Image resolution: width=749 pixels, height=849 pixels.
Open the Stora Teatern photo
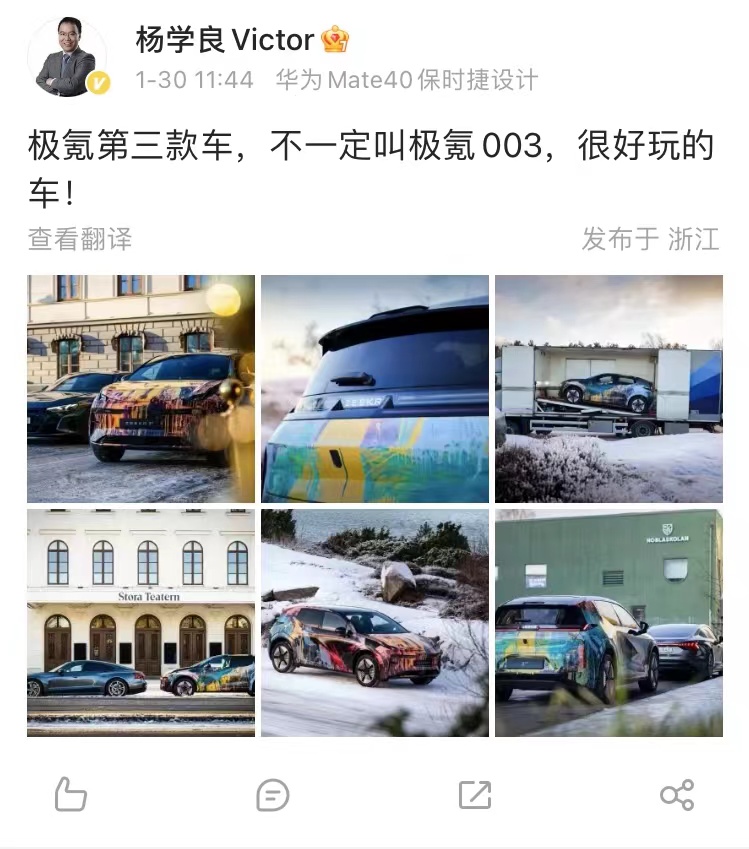(x=141, y=622)
